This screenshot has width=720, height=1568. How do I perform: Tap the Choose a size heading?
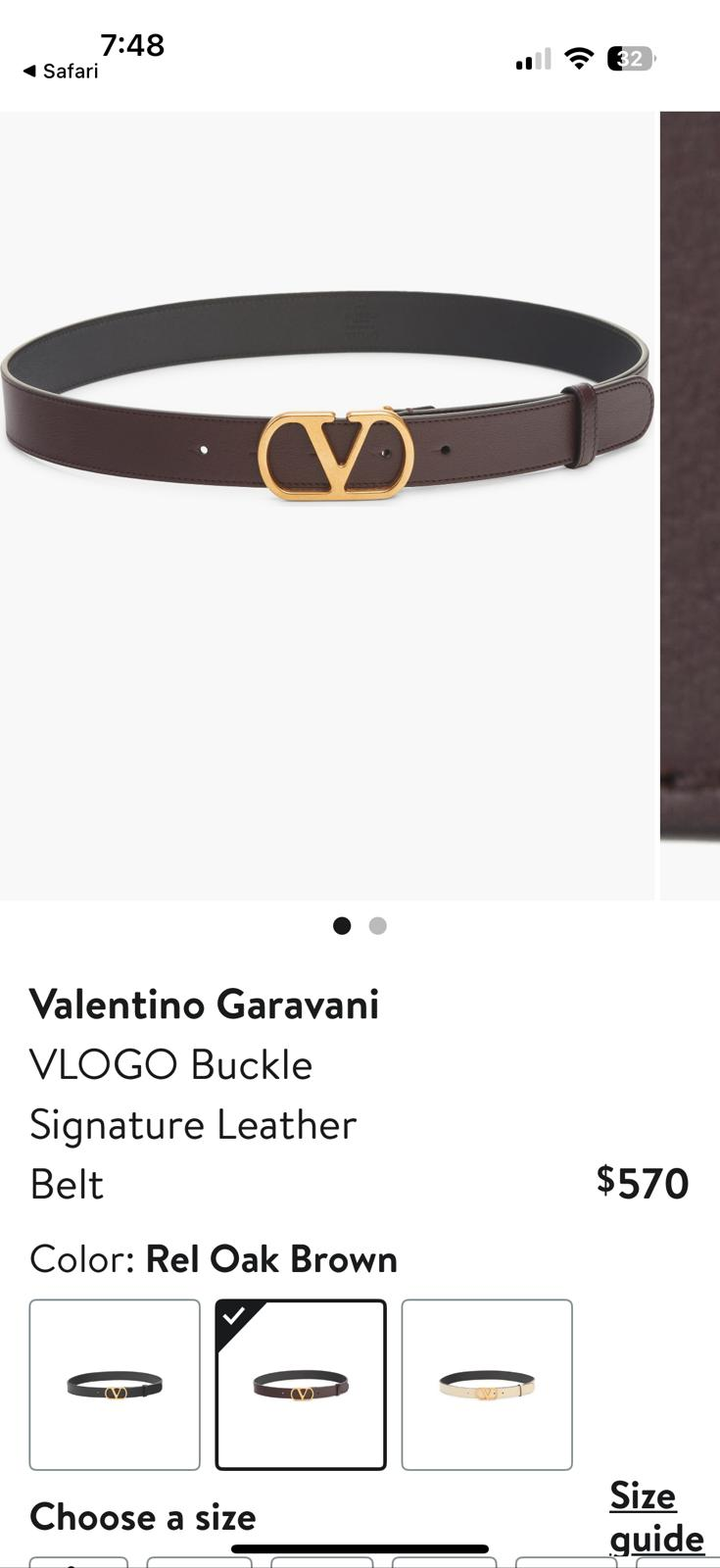click(x=142, y=1516)
